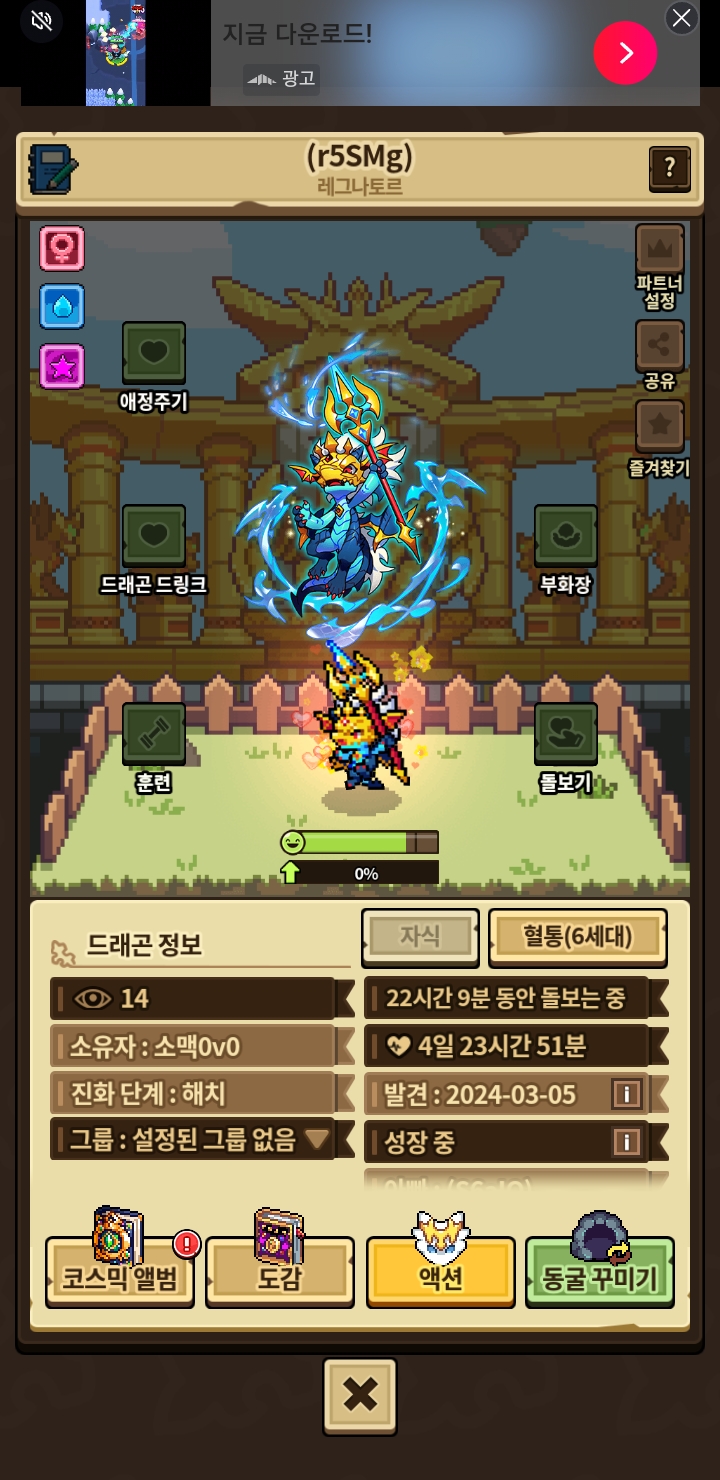Open 동굴 꾸미기 decoration
This screenshot has height=1480, width=720.
tap(599, 1277)
